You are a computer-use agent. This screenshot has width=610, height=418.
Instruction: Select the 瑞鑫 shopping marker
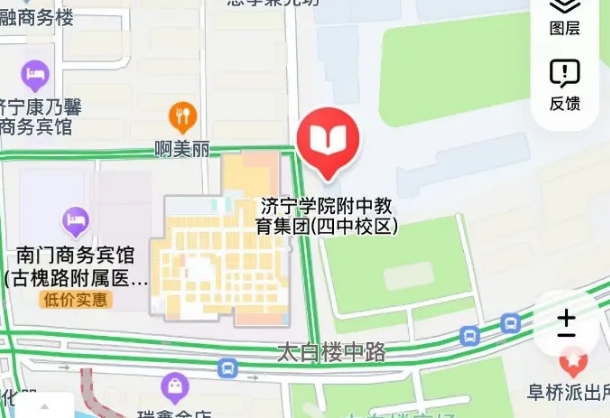click(x=176, y=386)
